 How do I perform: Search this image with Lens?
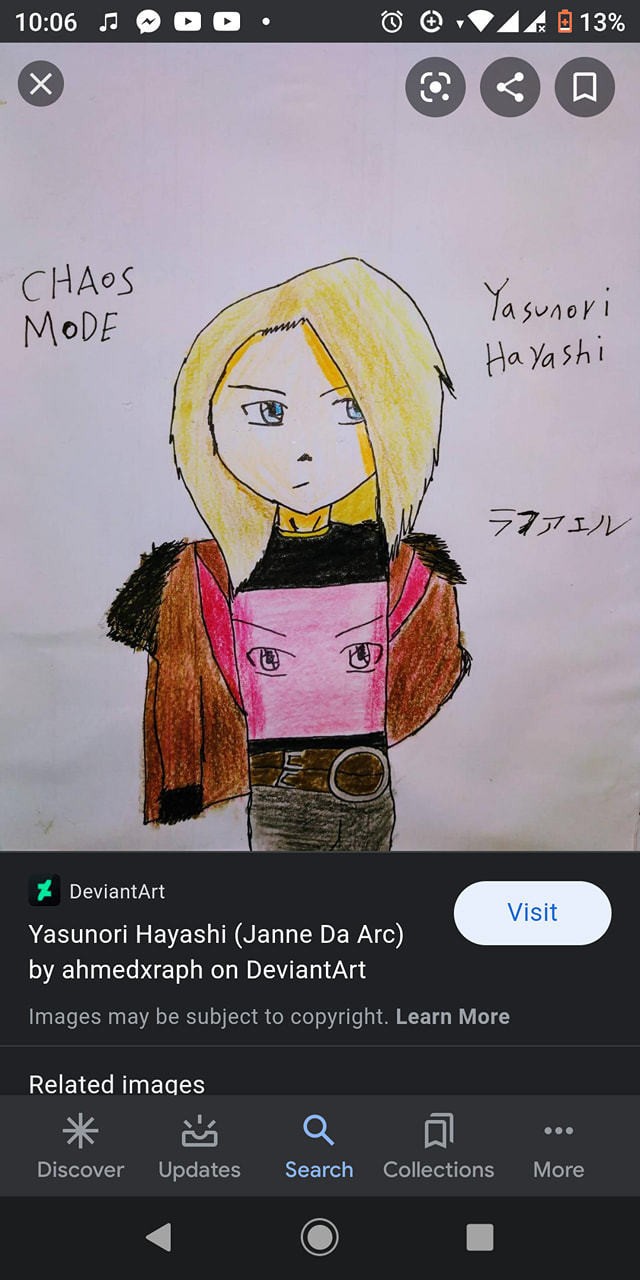(x=435, y=88)
